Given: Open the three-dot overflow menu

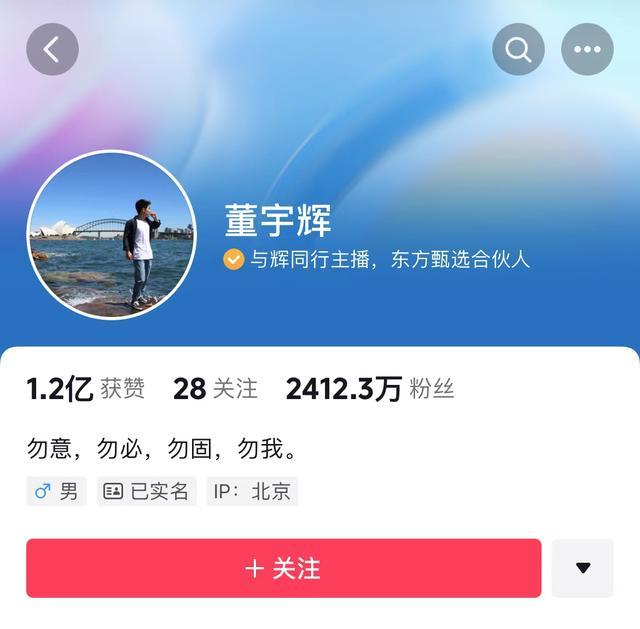Looking at the screenshot, I should [x=587, y=49].
